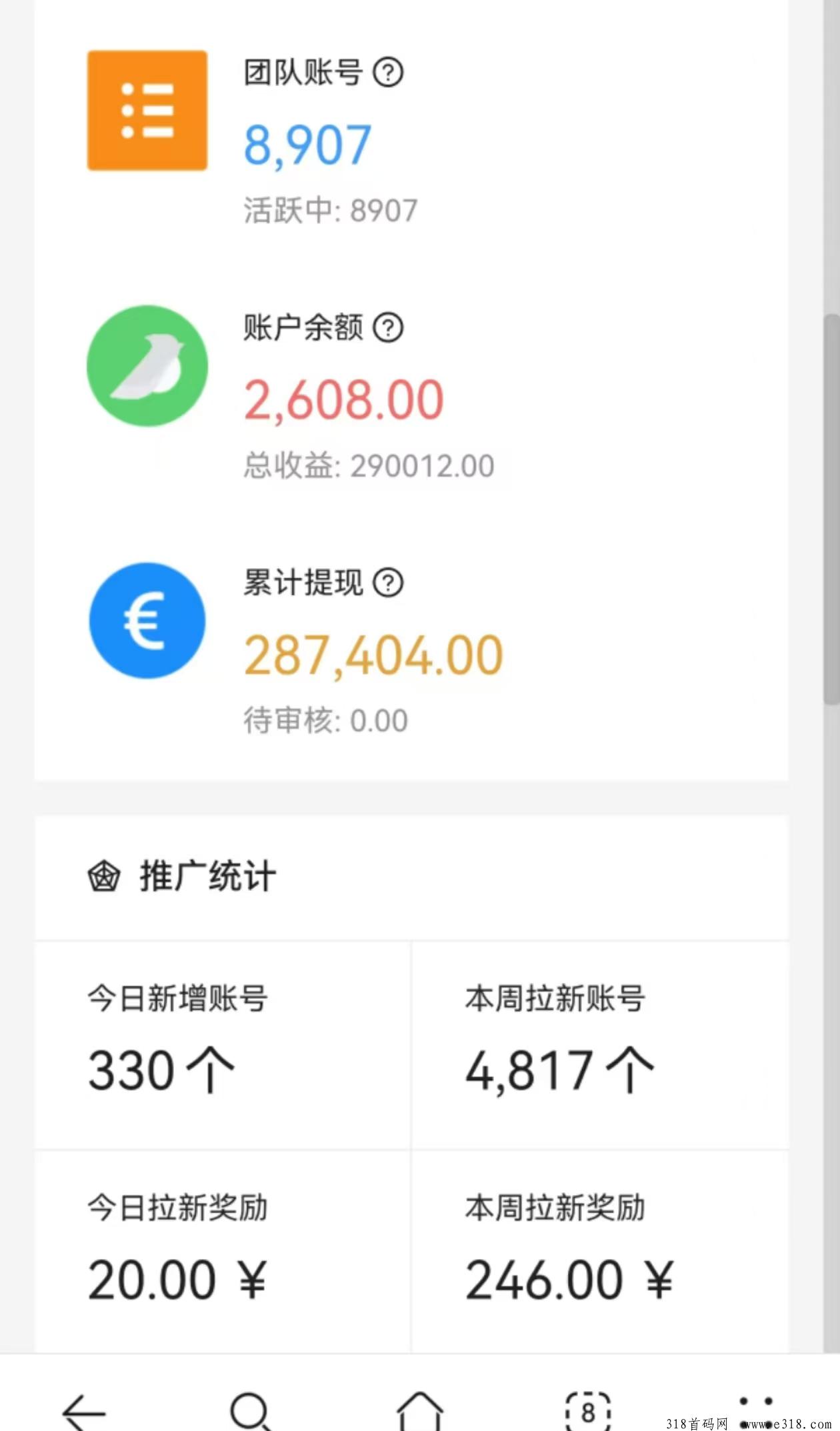The height and width of the screenshot is (1431, 840).
Task: Open the browser tabs switcher showing 8
Action: tap(588, 1411)
